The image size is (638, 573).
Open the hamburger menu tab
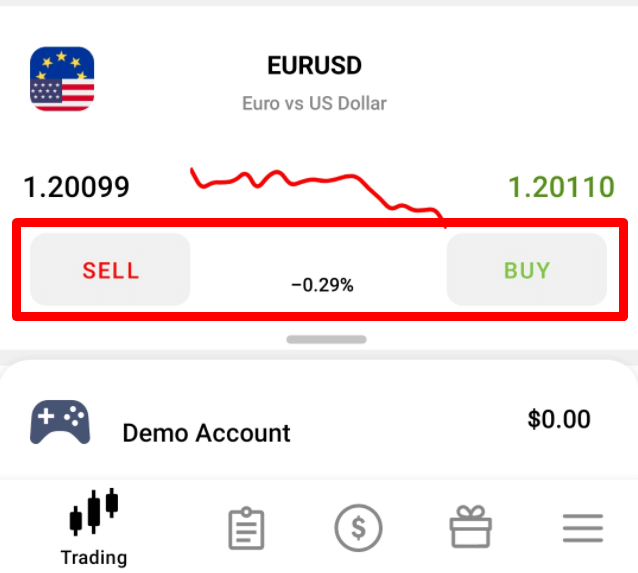[581, 527]
